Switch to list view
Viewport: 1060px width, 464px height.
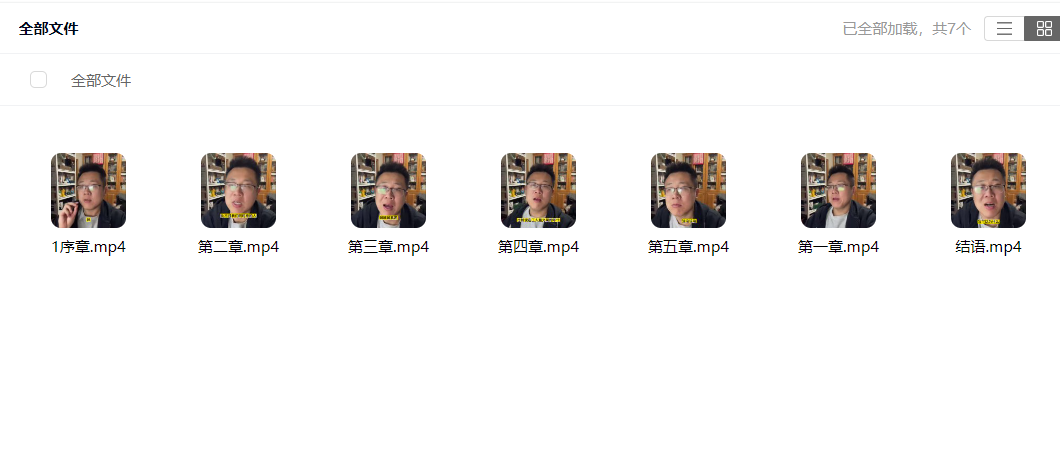[x=1004, y=29]
